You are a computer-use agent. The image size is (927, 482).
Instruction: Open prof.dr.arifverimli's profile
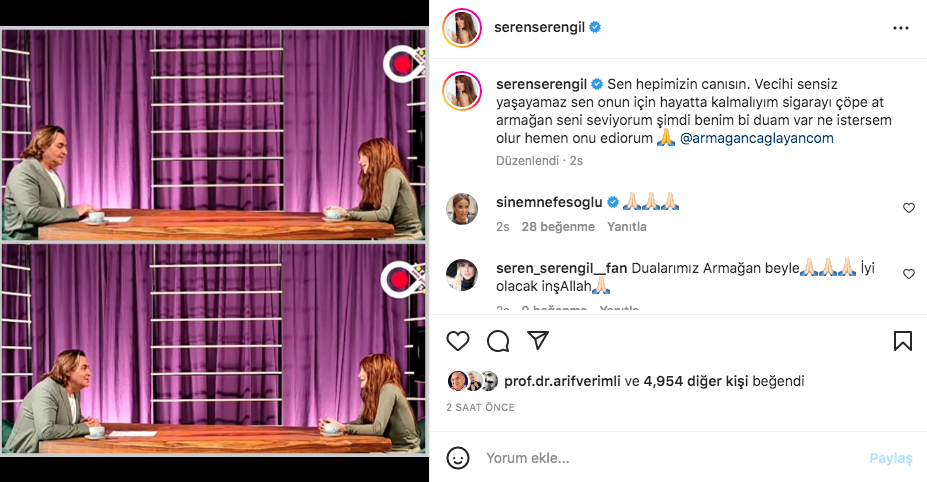pos(562,381)
